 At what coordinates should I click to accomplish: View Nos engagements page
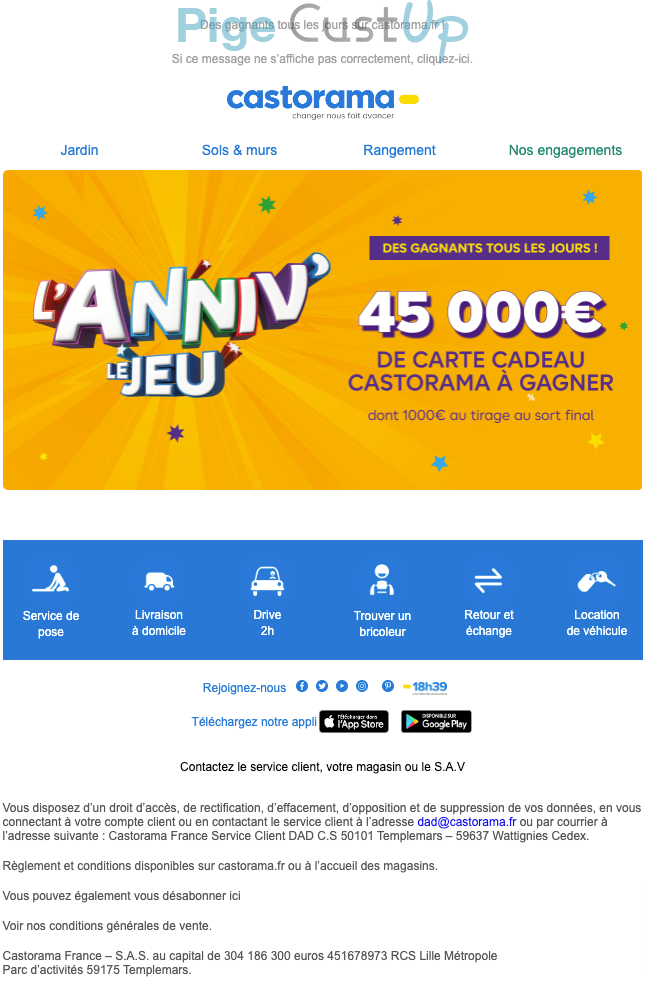pyautogui.click(x=565, y=150)
